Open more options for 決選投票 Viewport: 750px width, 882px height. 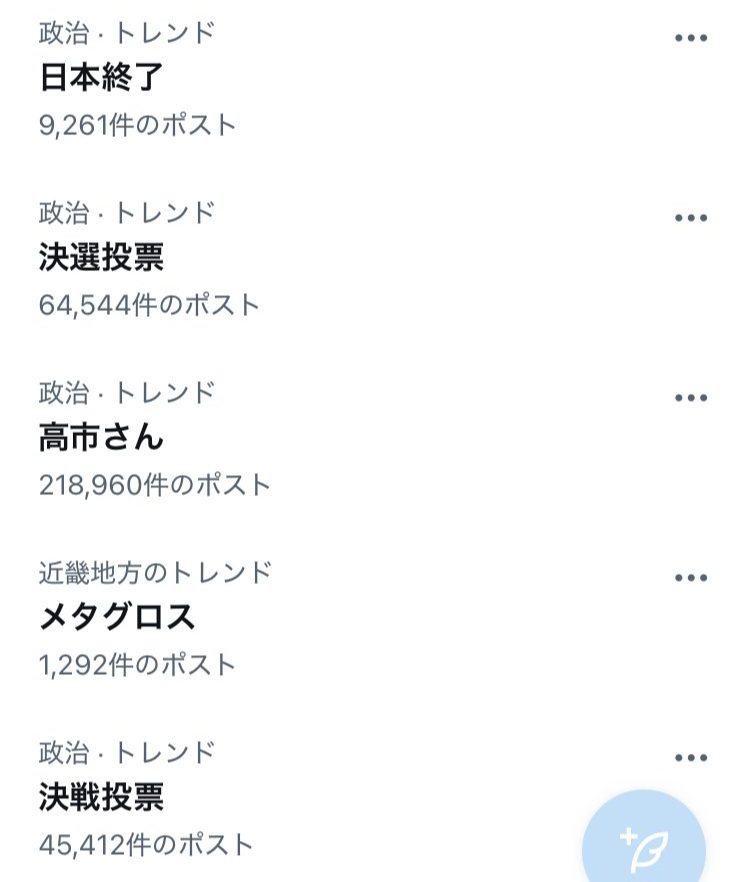coord(691,218)
